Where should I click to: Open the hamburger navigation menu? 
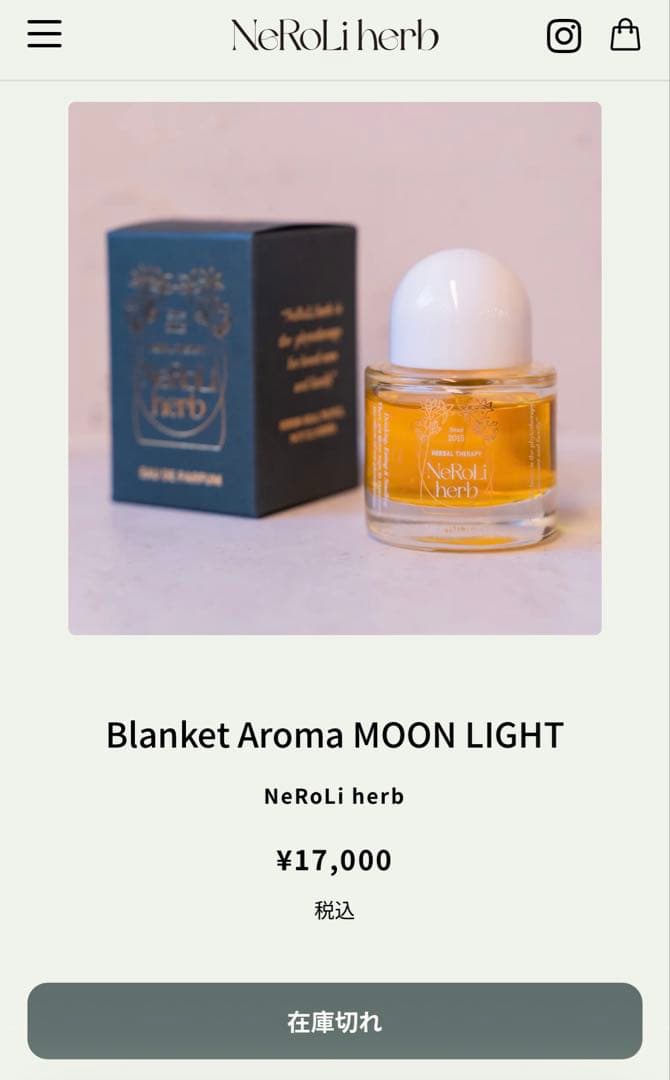44,35
